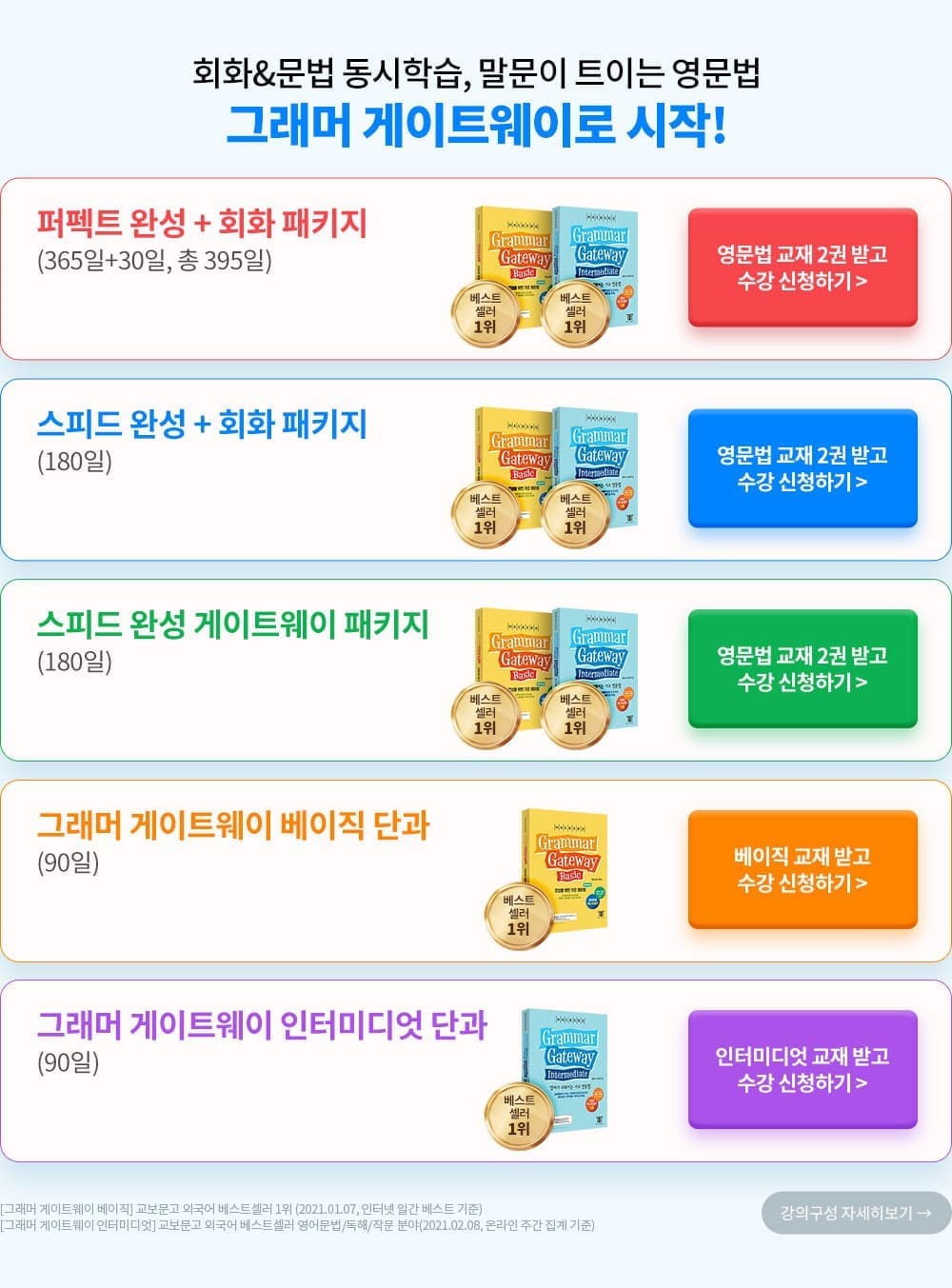
Task: Apply for the 180-day 스피드 완성 + 회화 패키지
Action: [802, 468]
